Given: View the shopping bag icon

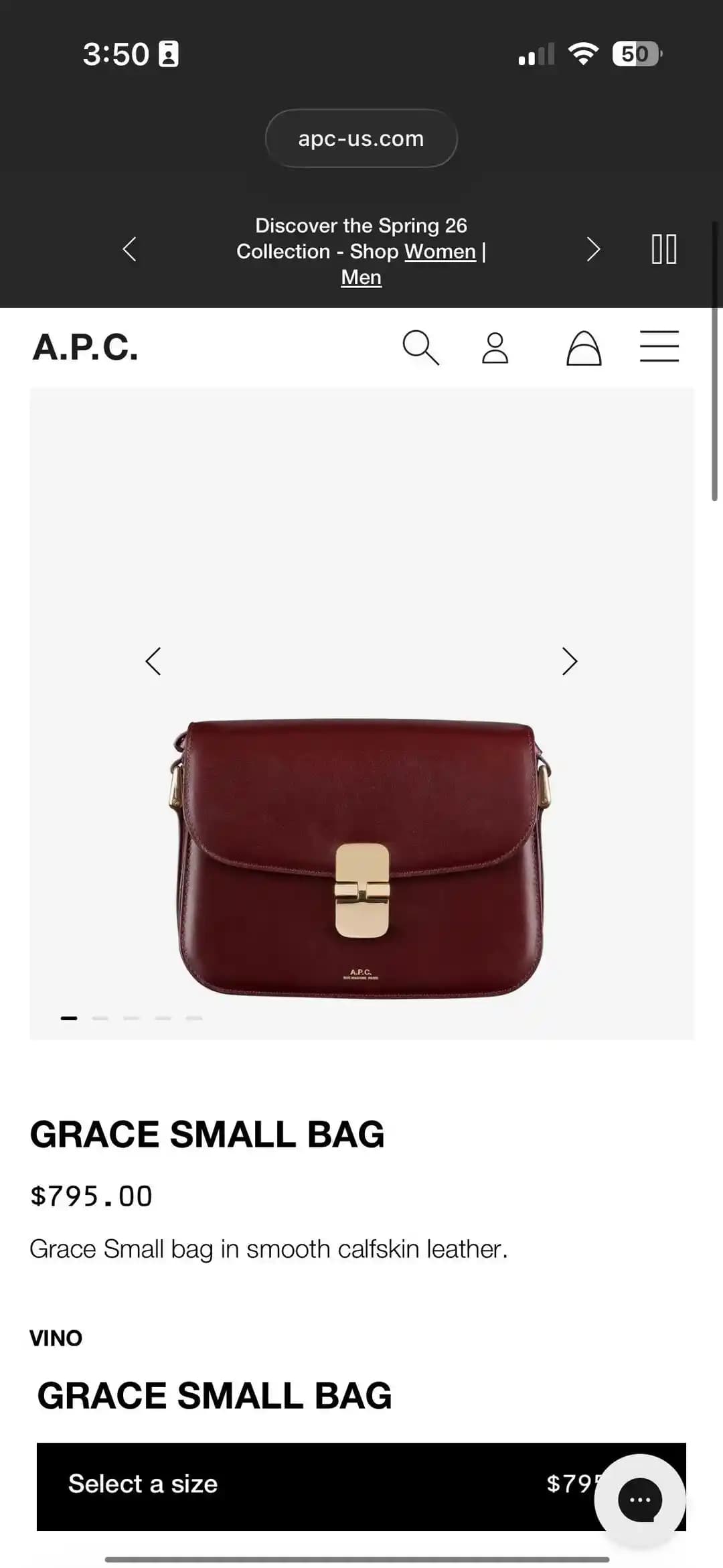Looking at the screenshot, I should [582, 347].
